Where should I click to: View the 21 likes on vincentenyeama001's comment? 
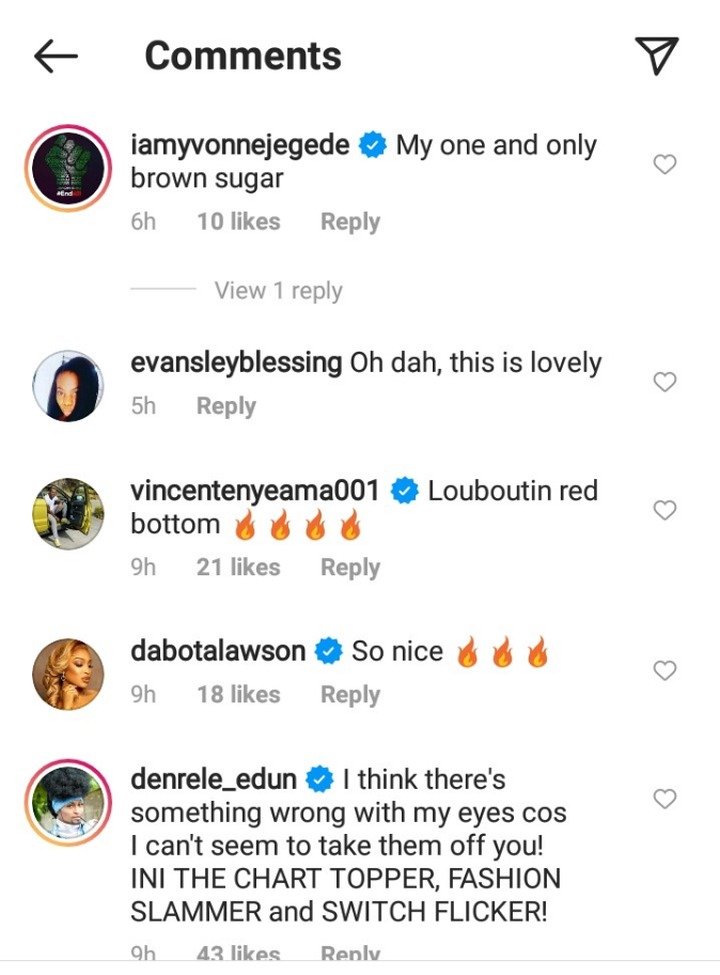(238, 567)
